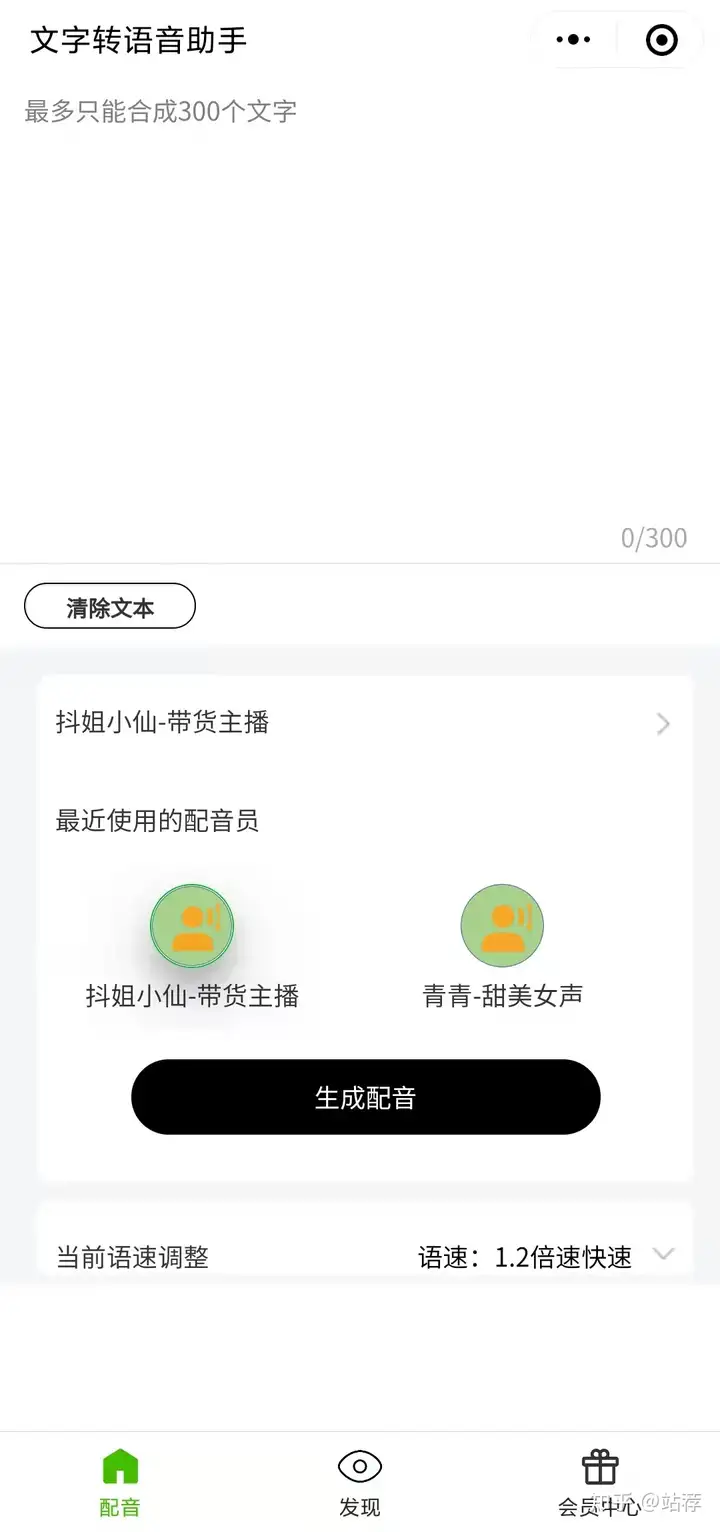This screenshot has height=1532, width=720.
Task: Close the mini program with the circle button
Action: pos(662,40)
